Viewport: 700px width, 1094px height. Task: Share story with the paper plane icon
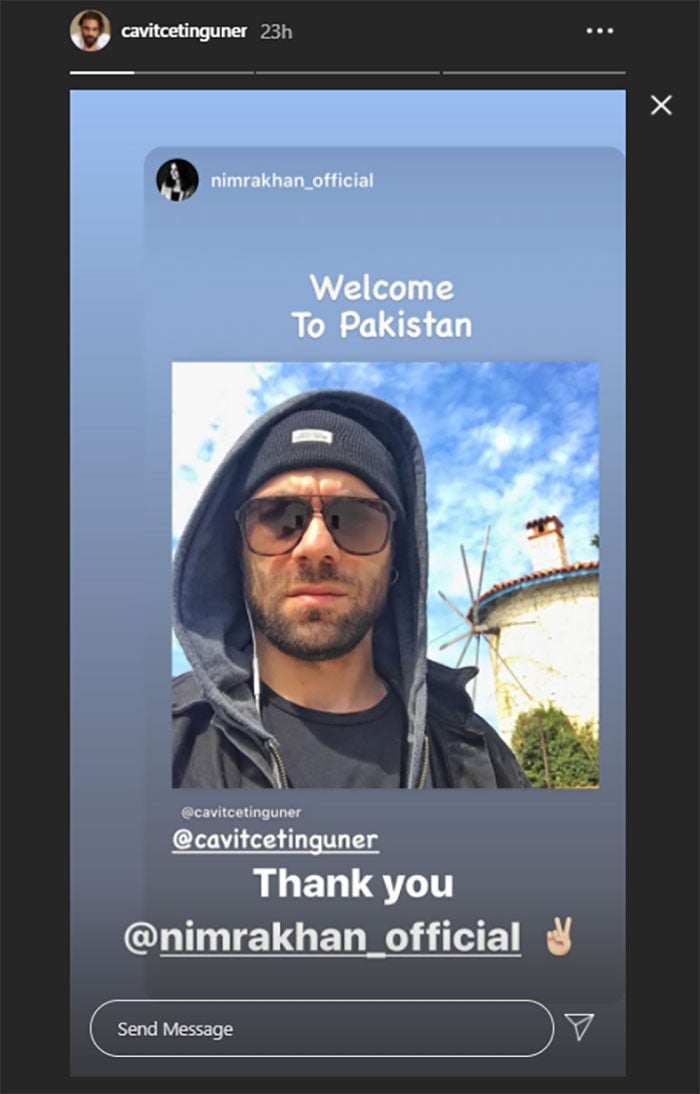coord(579,1027)
